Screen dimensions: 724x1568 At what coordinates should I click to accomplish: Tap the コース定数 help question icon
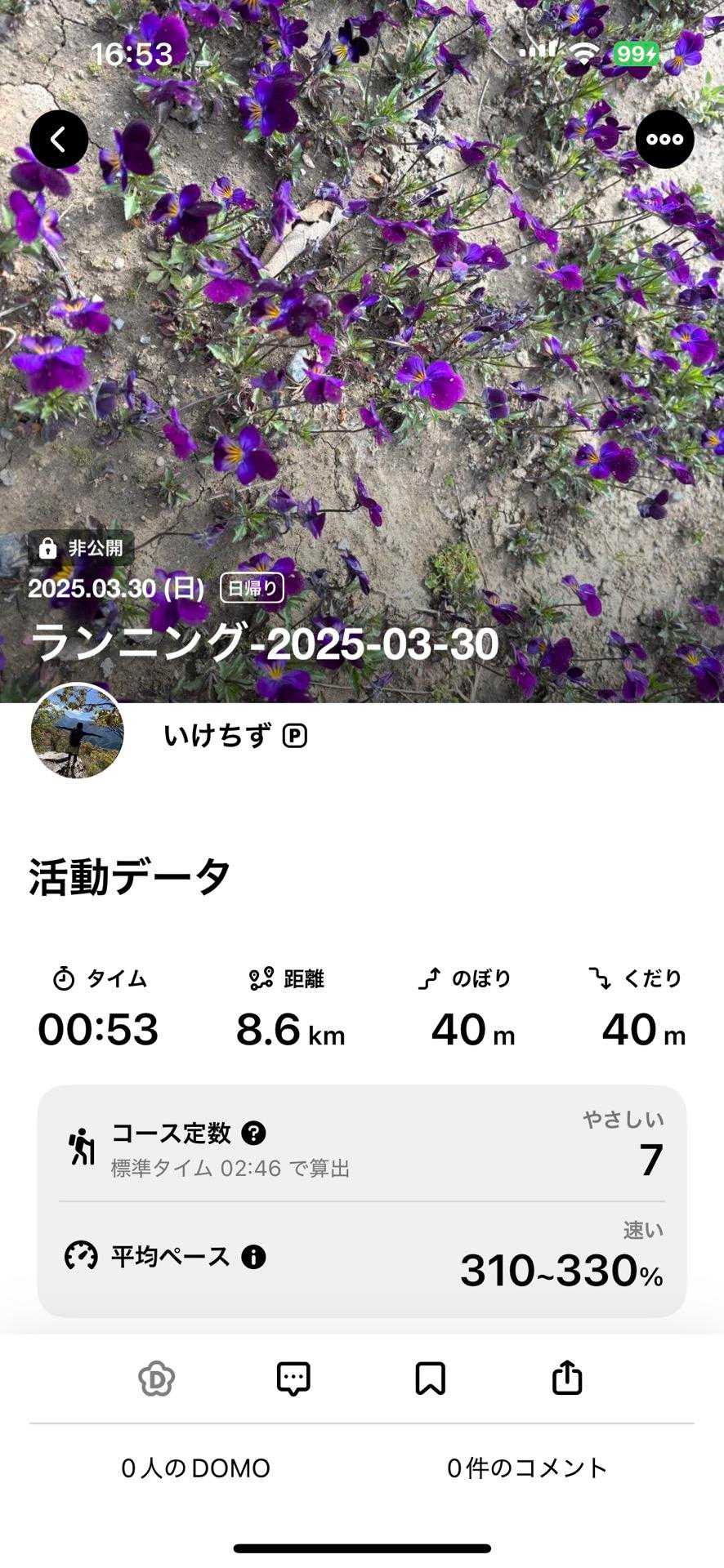click(x=254, y=1133)
